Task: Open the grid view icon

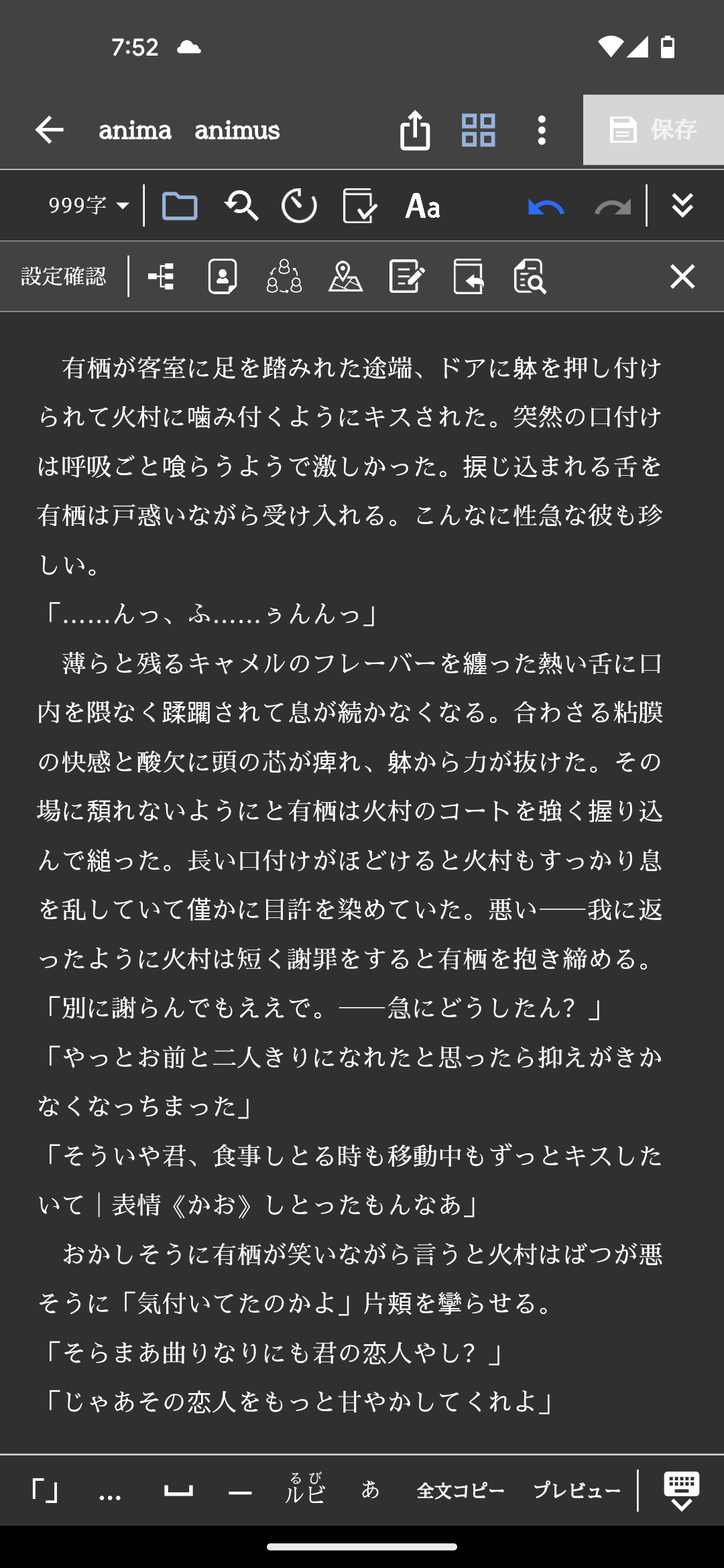Action: tap(479, 130)
